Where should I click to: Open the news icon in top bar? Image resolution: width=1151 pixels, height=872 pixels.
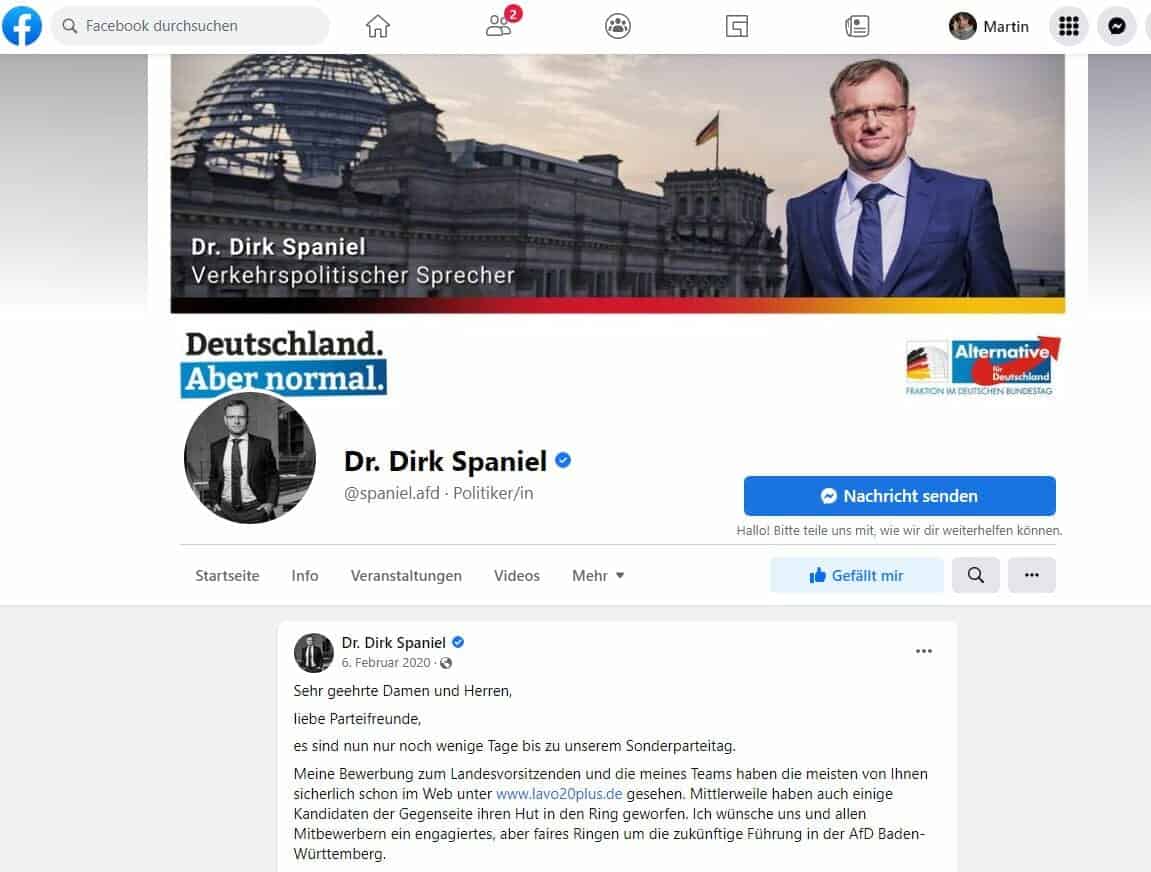tap(857, 27)
